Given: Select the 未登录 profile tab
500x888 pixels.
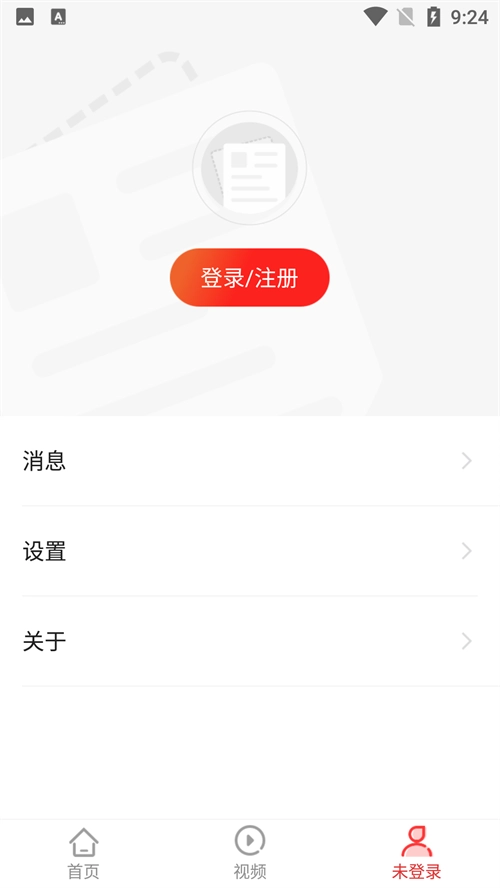Looking at the screenshot, I should 416,853.
